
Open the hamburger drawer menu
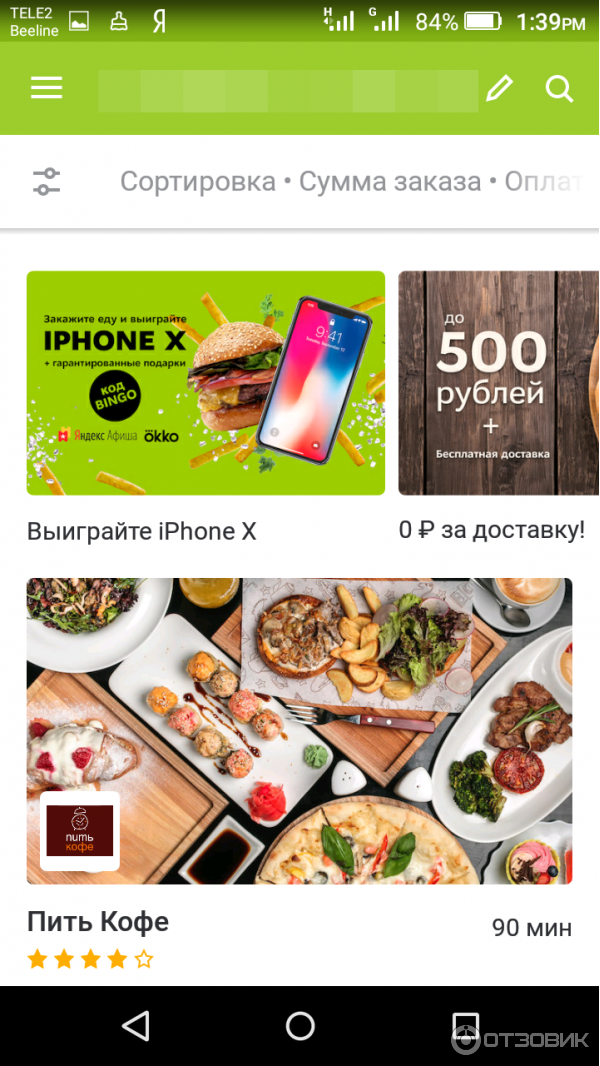point(46,88)
